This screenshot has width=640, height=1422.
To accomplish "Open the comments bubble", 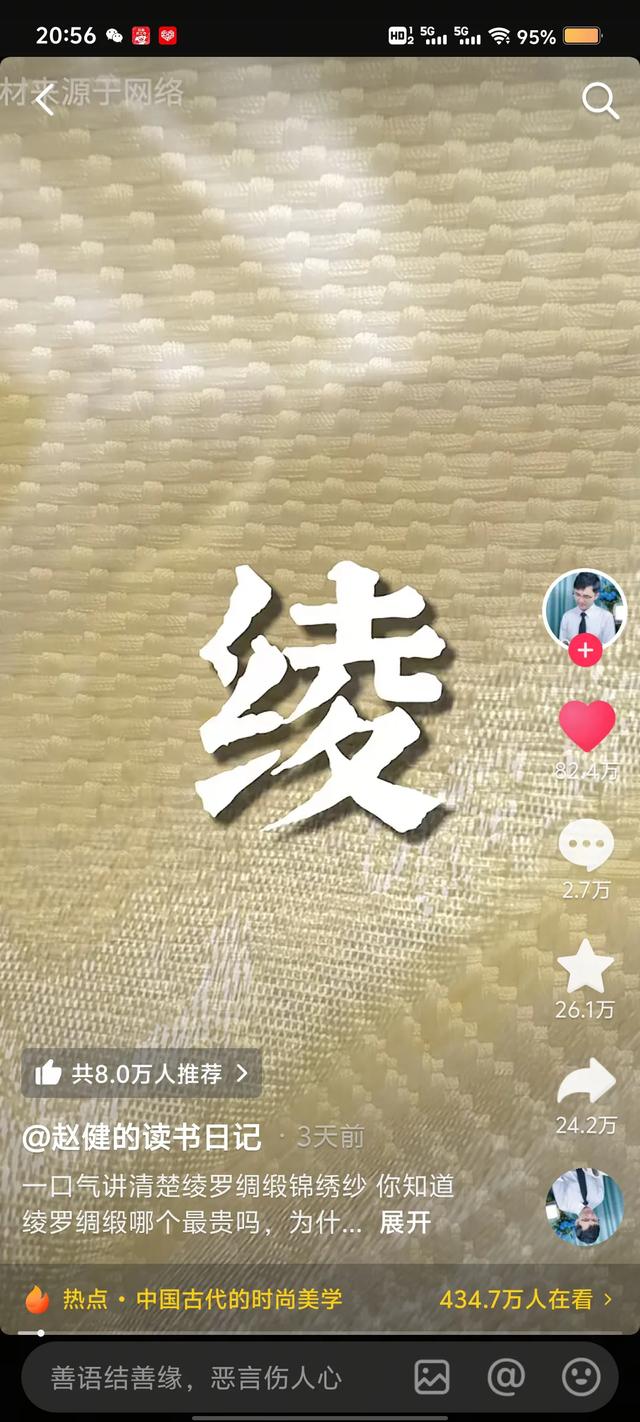I will tap(586, 848).
